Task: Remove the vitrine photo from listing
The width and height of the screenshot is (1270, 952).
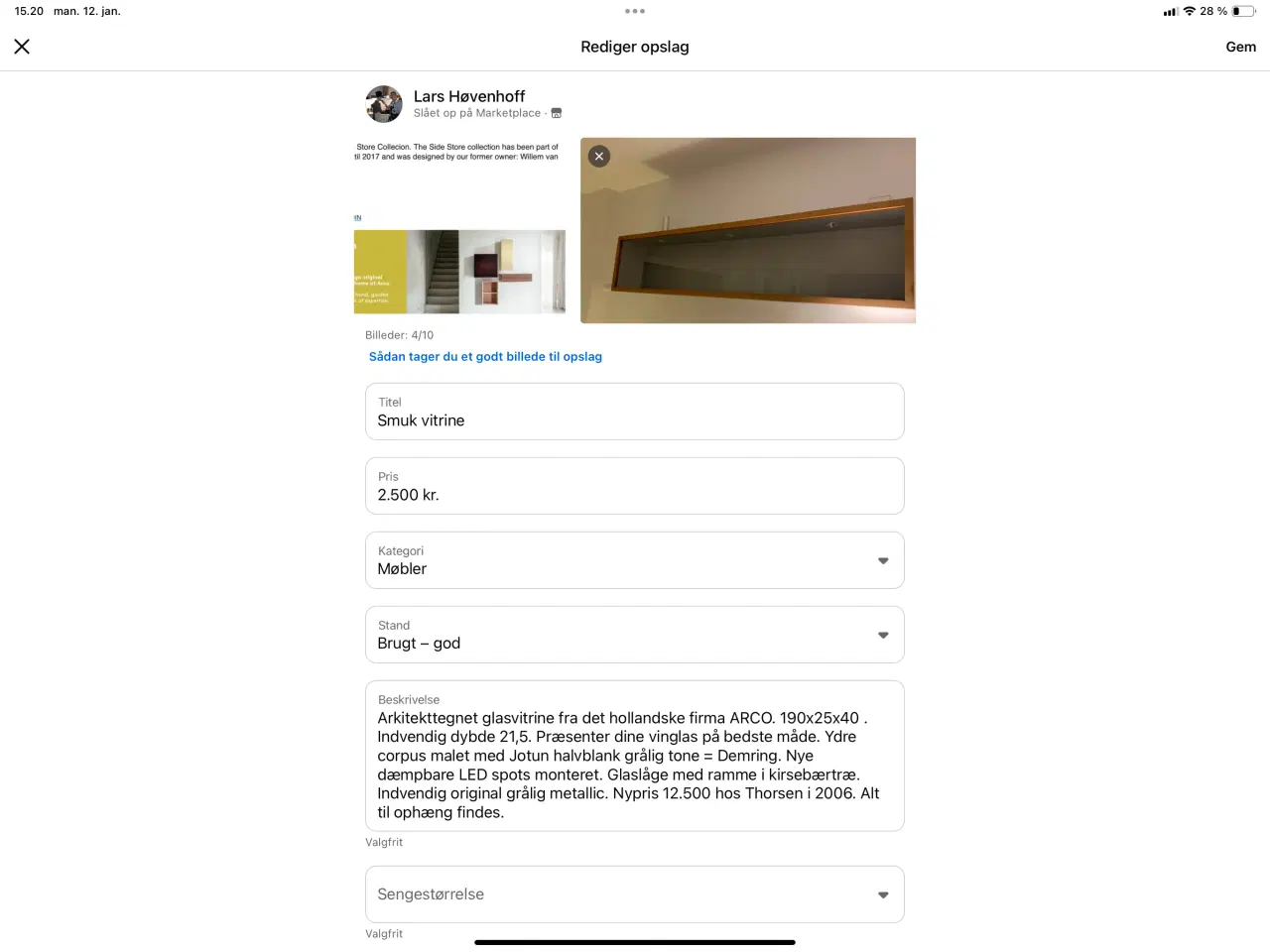Action: tap(599, 157)
